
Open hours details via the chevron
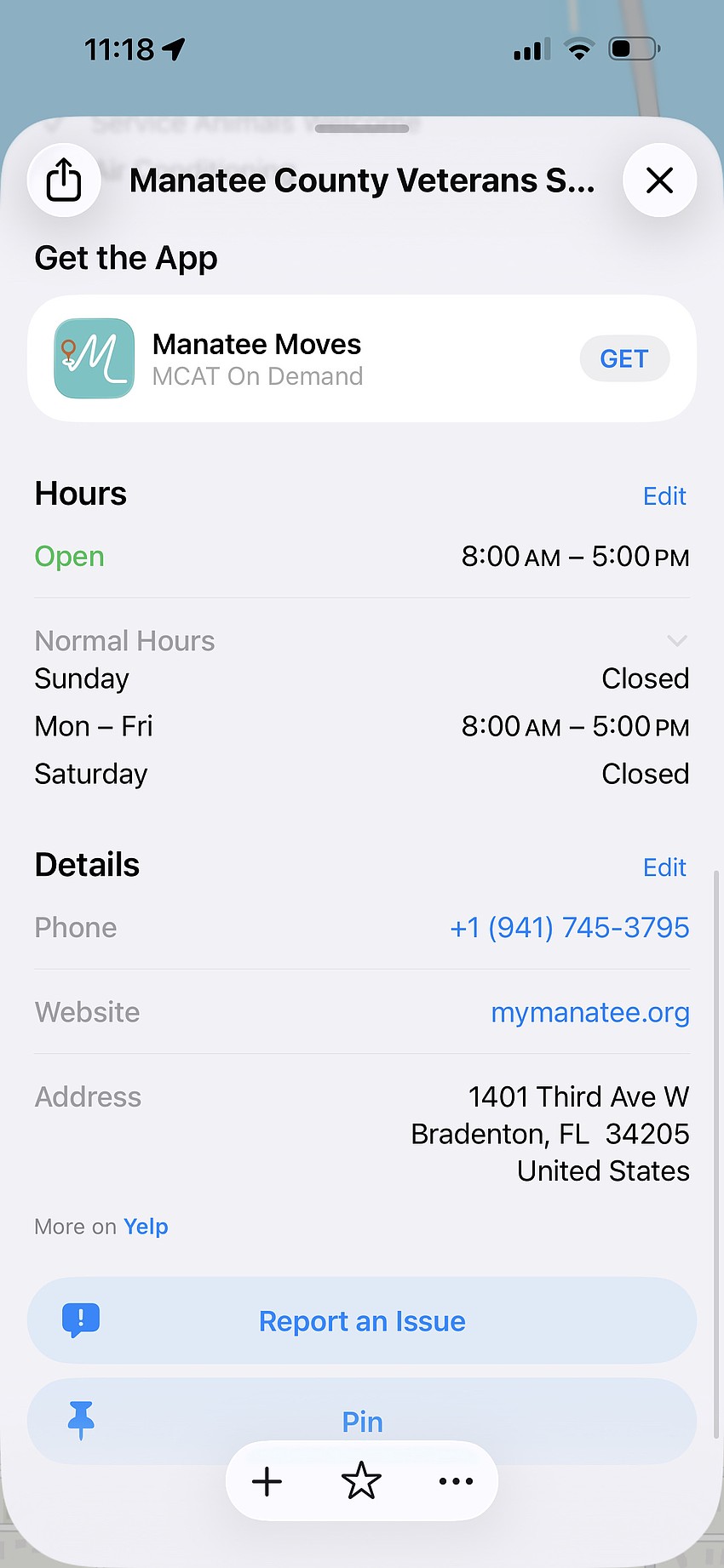[677, 640]
